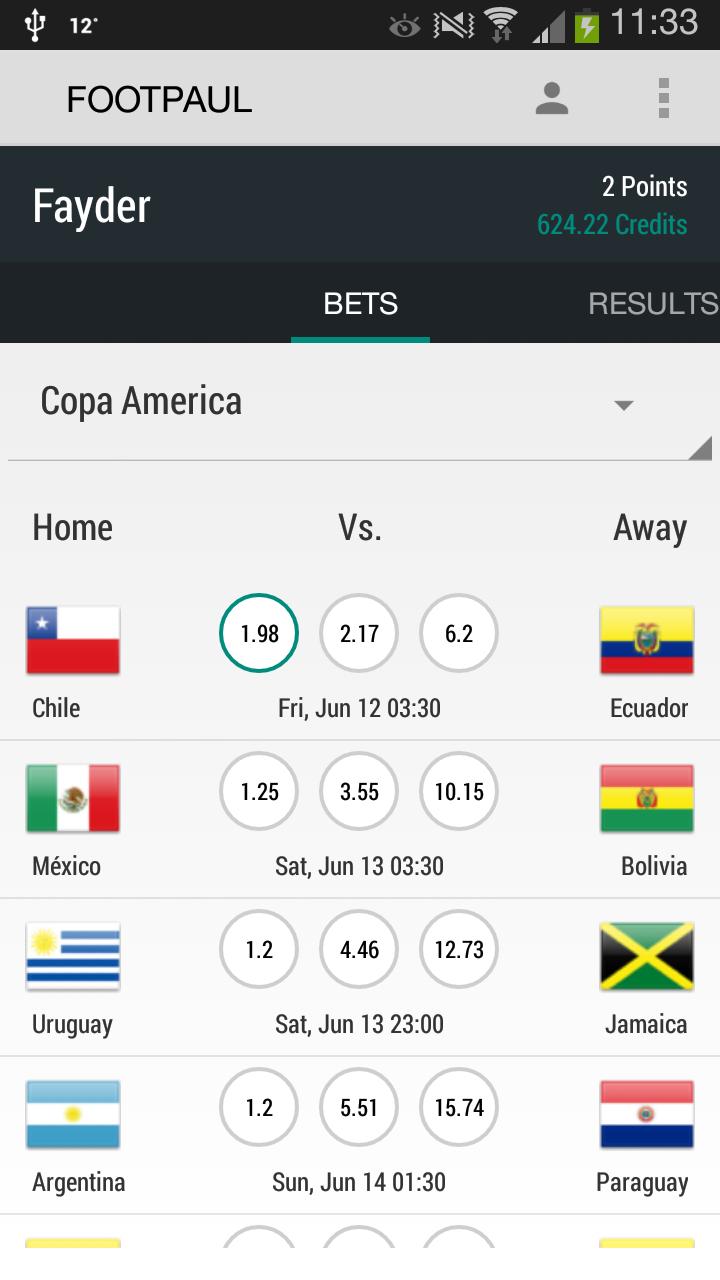Open the user profile icon
Viewport: 720px width, 1280px height.
tap(551, 99)
